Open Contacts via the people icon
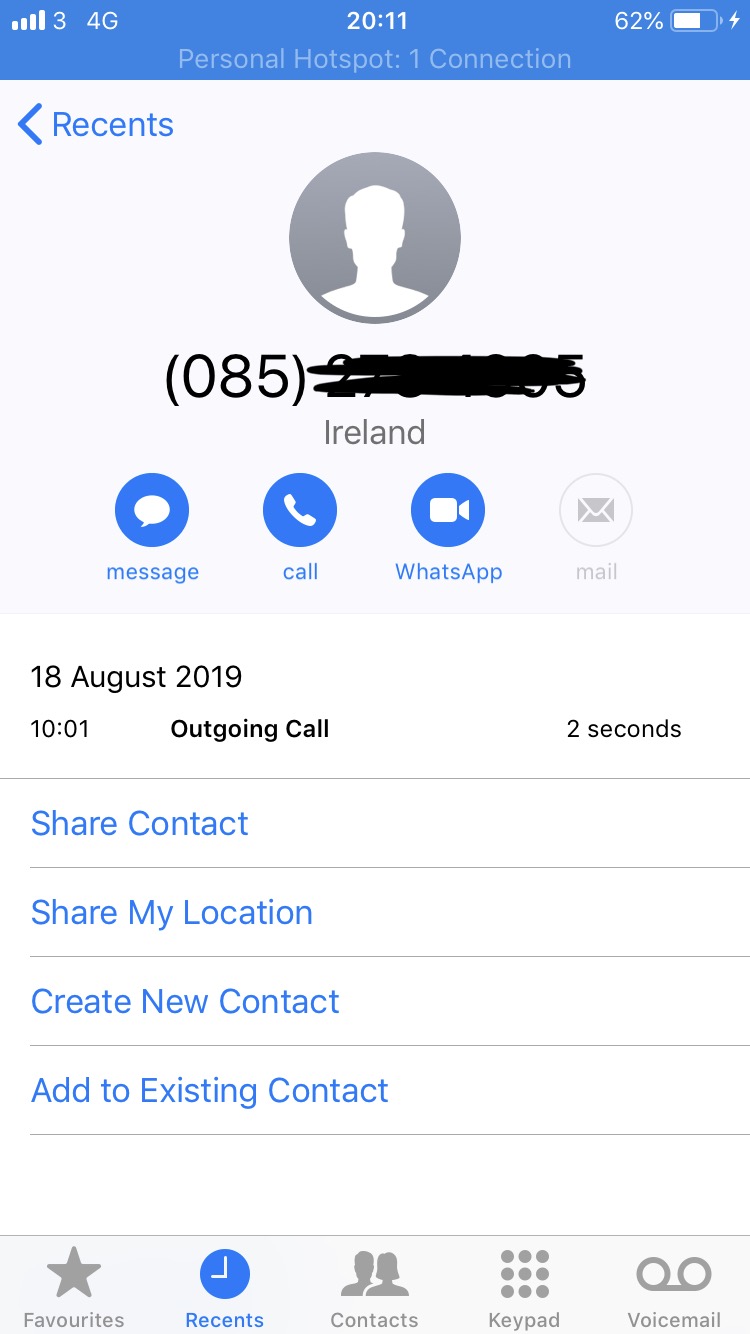This screenshot has width=750, height=1334. [374, 1285]
